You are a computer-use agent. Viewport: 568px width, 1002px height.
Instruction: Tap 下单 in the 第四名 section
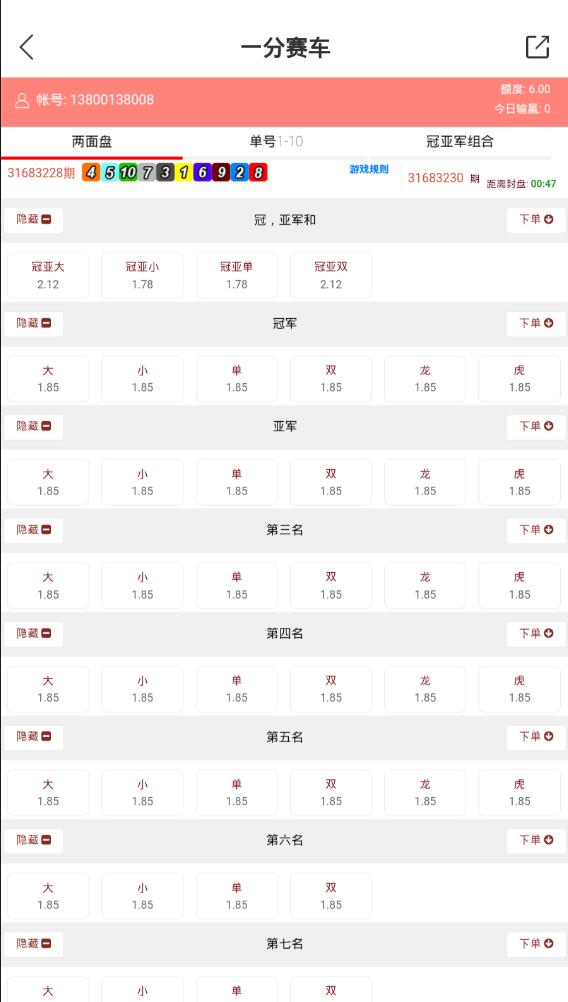coord(536,634)
